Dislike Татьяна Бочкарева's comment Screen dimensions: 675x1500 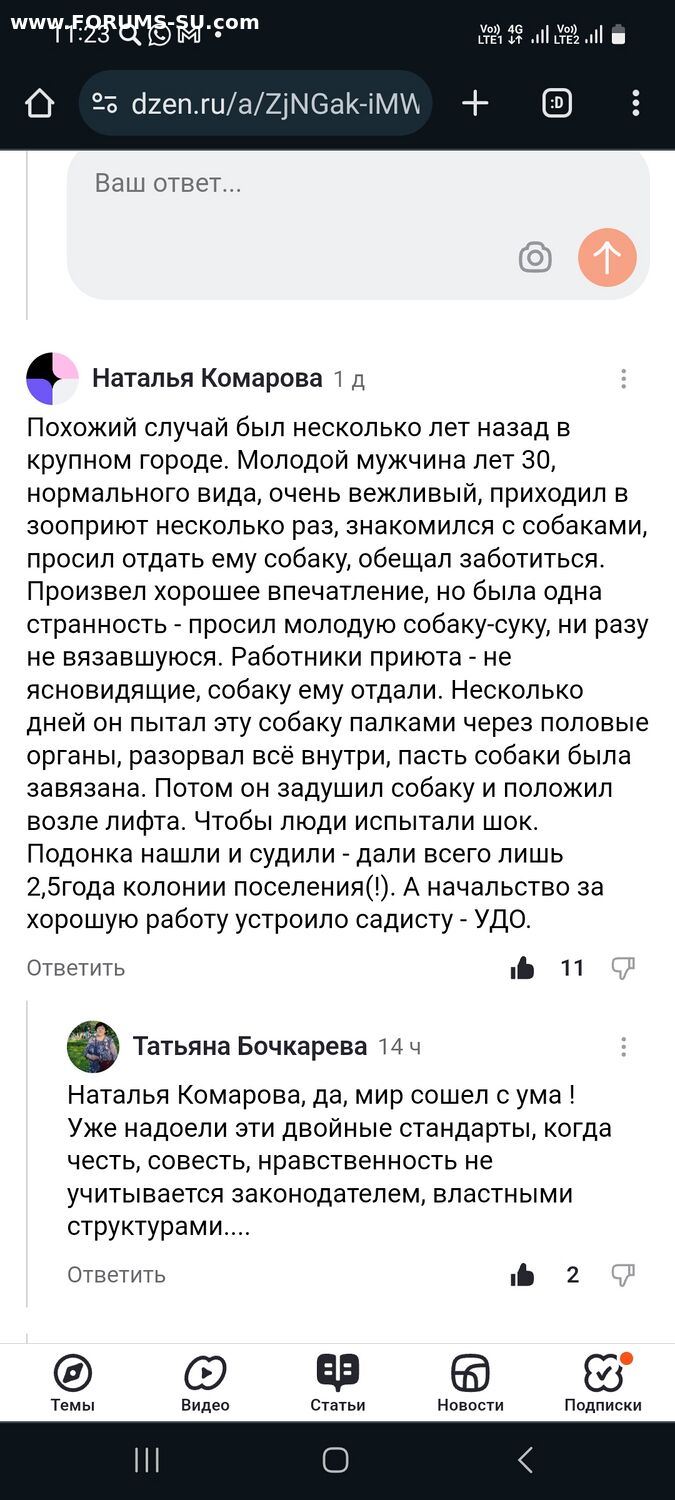(623, 1275)
